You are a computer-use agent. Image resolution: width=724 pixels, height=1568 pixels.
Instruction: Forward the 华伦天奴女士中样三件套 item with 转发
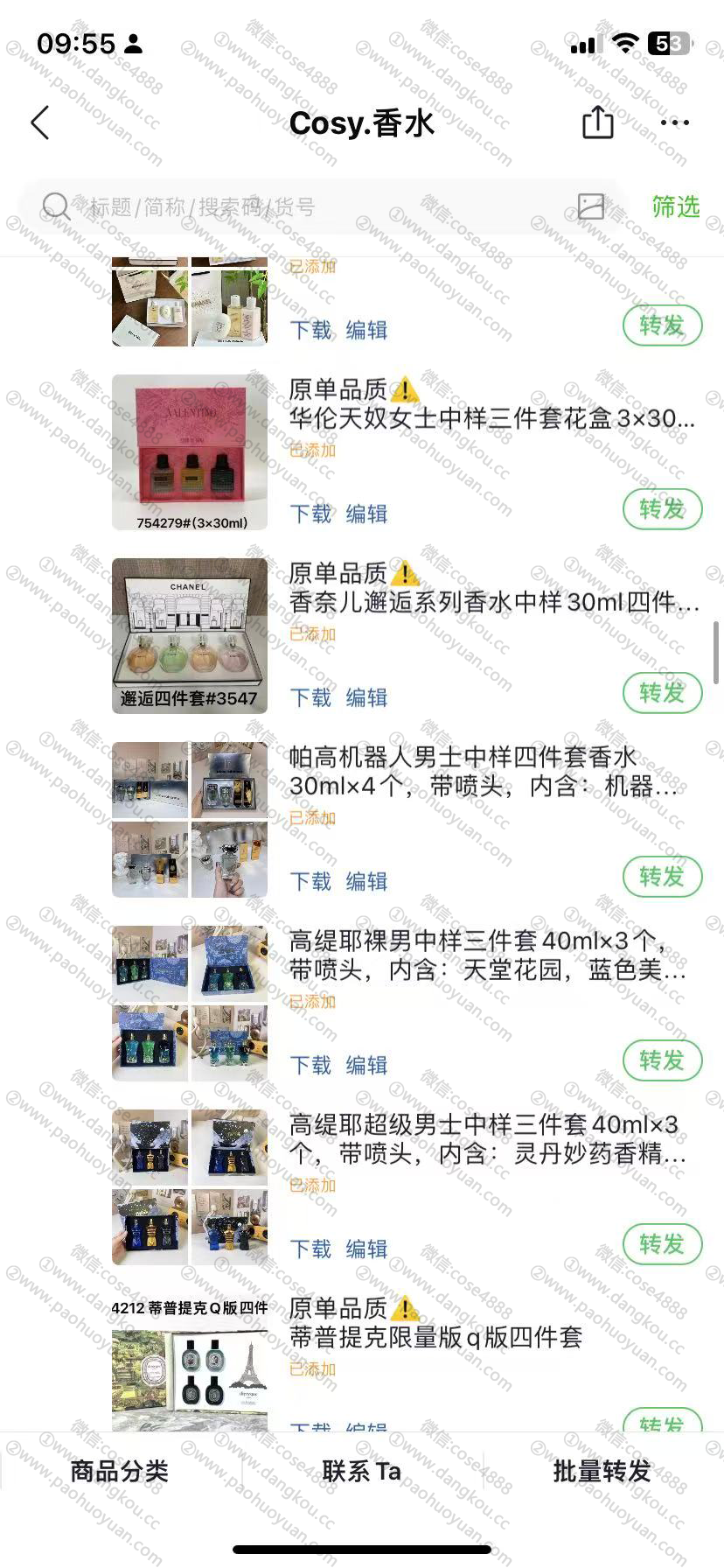click(662, 509)
